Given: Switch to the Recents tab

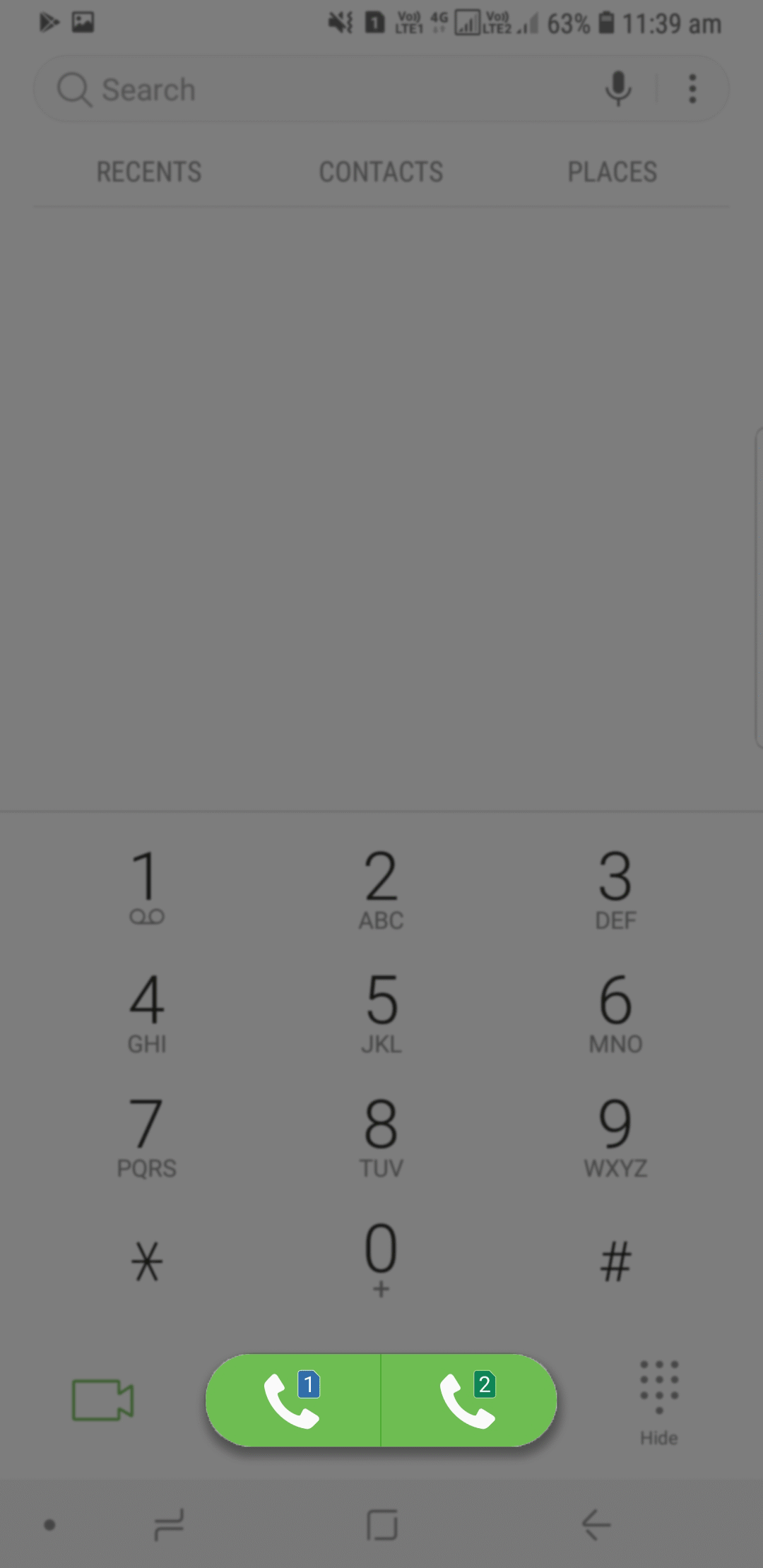Looking at the screenshot, I should [149, 172].
